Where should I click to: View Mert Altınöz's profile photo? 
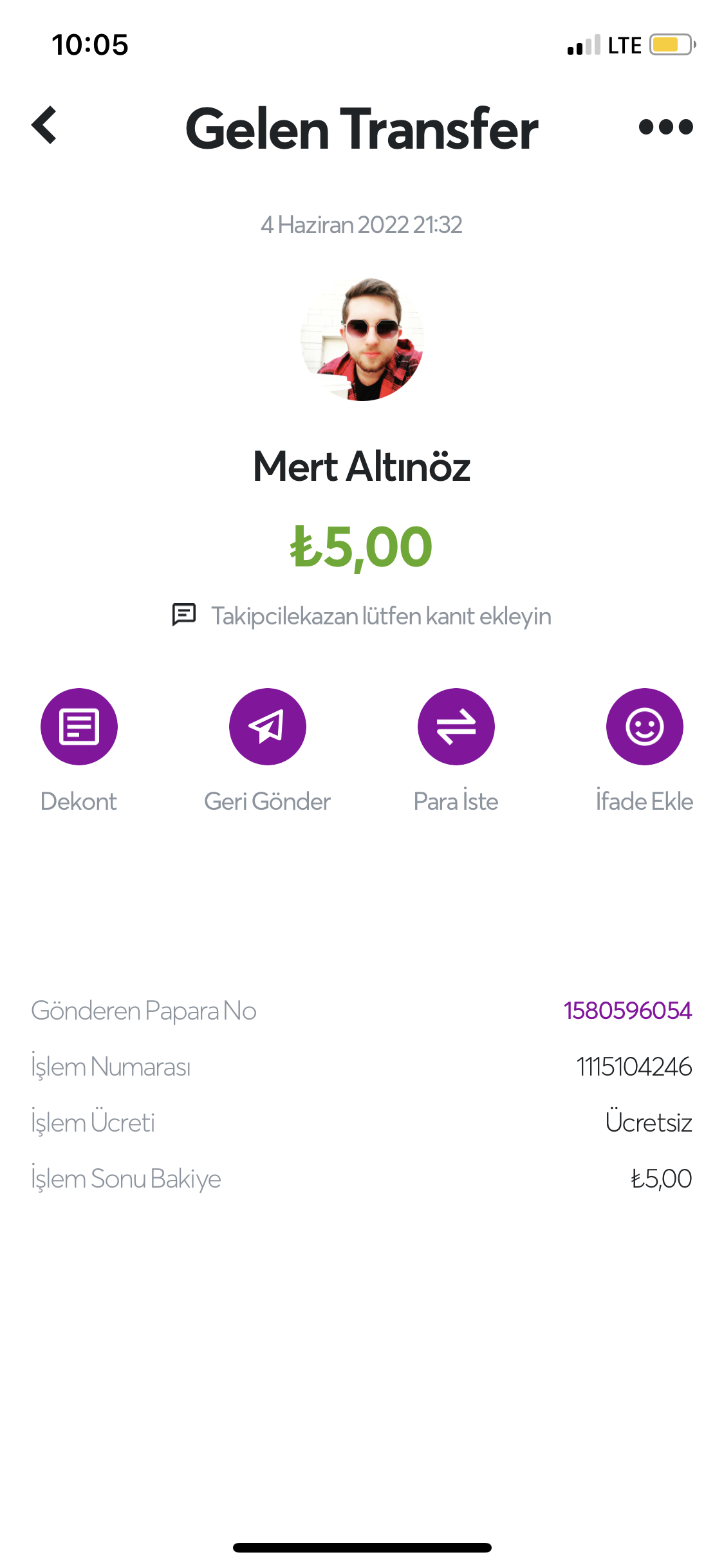click(x=362, y=339)
